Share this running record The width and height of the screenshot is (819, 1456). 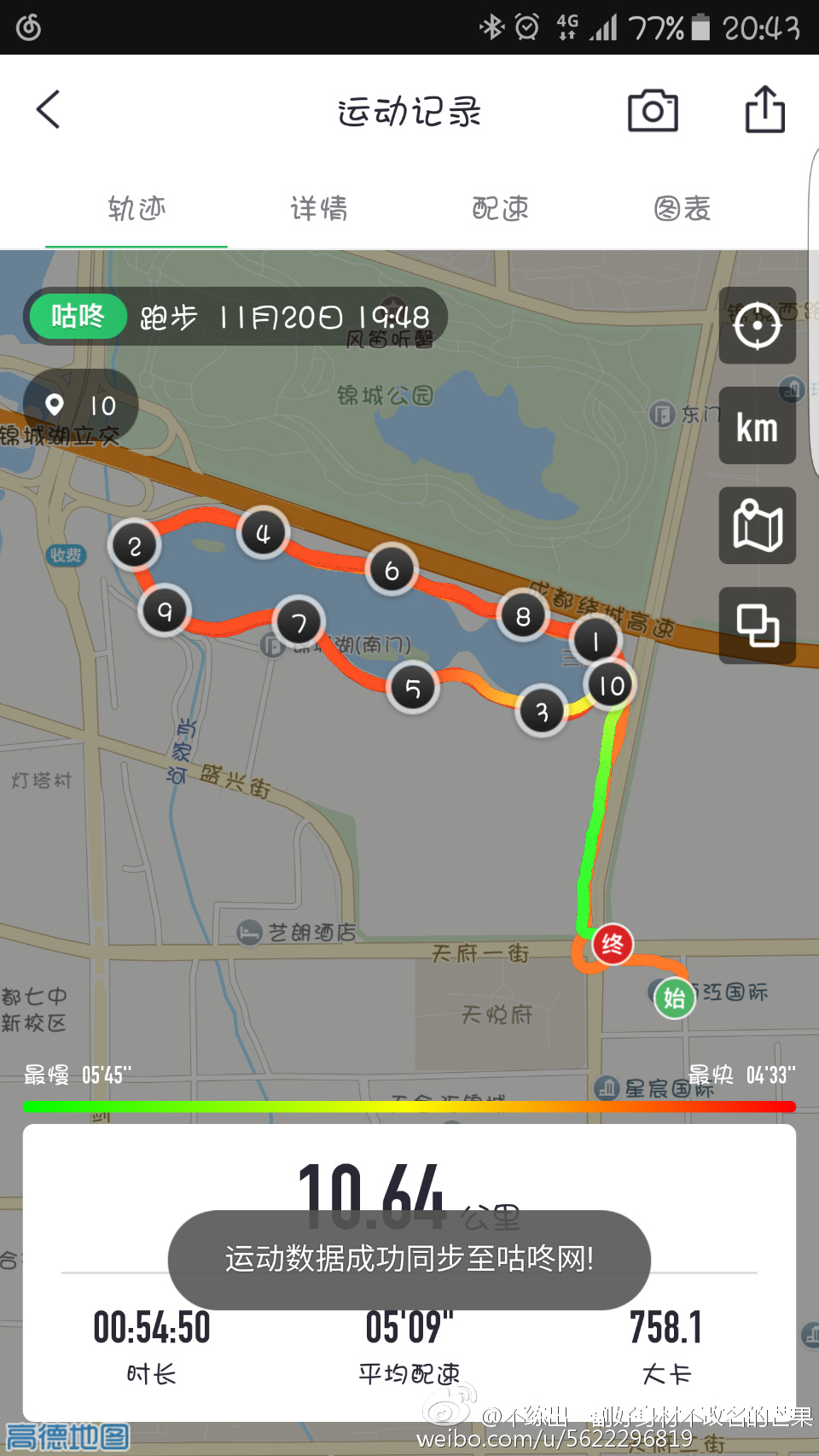(764, 109)
